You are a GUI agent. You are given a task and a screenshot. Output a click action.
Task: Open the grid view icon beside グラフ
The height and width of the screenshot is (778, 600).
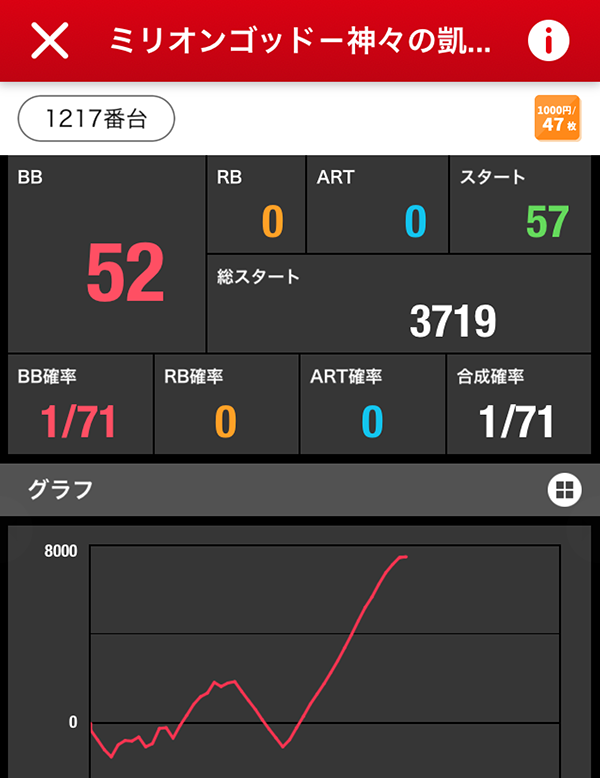[x=564, y=489]
